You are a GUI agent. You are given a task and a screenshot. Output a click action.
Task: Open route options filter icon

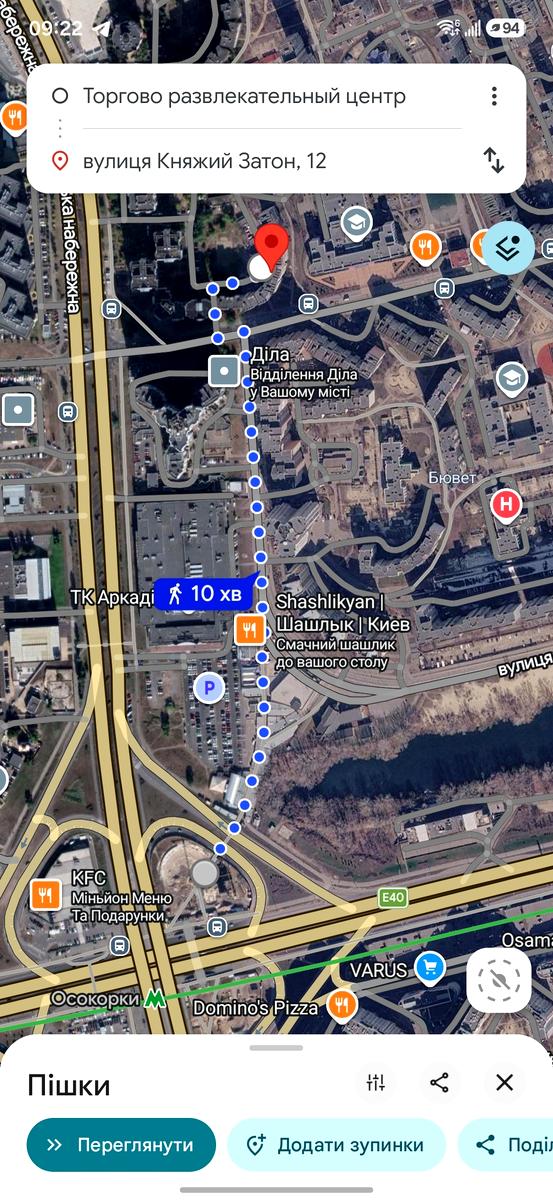(376, 1082)
